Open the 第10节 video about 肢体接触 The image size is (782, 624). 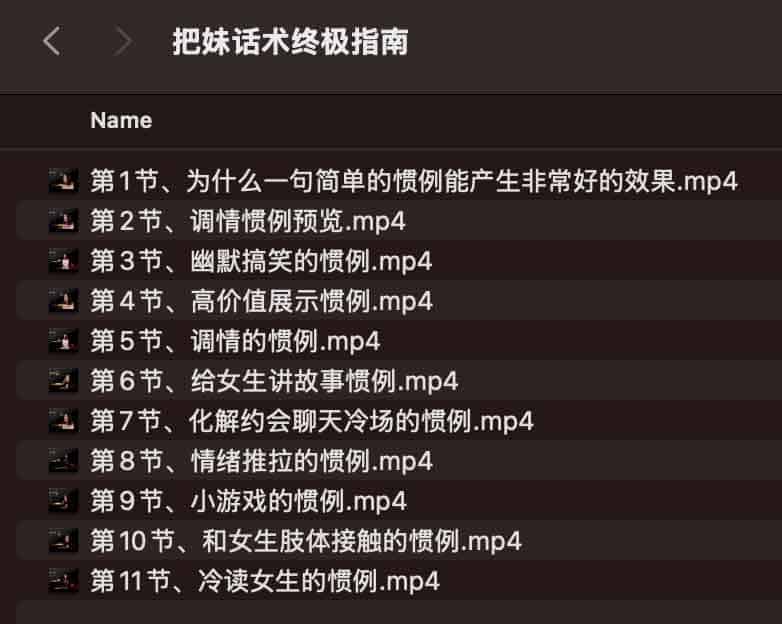pyautogui.click(x=305, y=541)
